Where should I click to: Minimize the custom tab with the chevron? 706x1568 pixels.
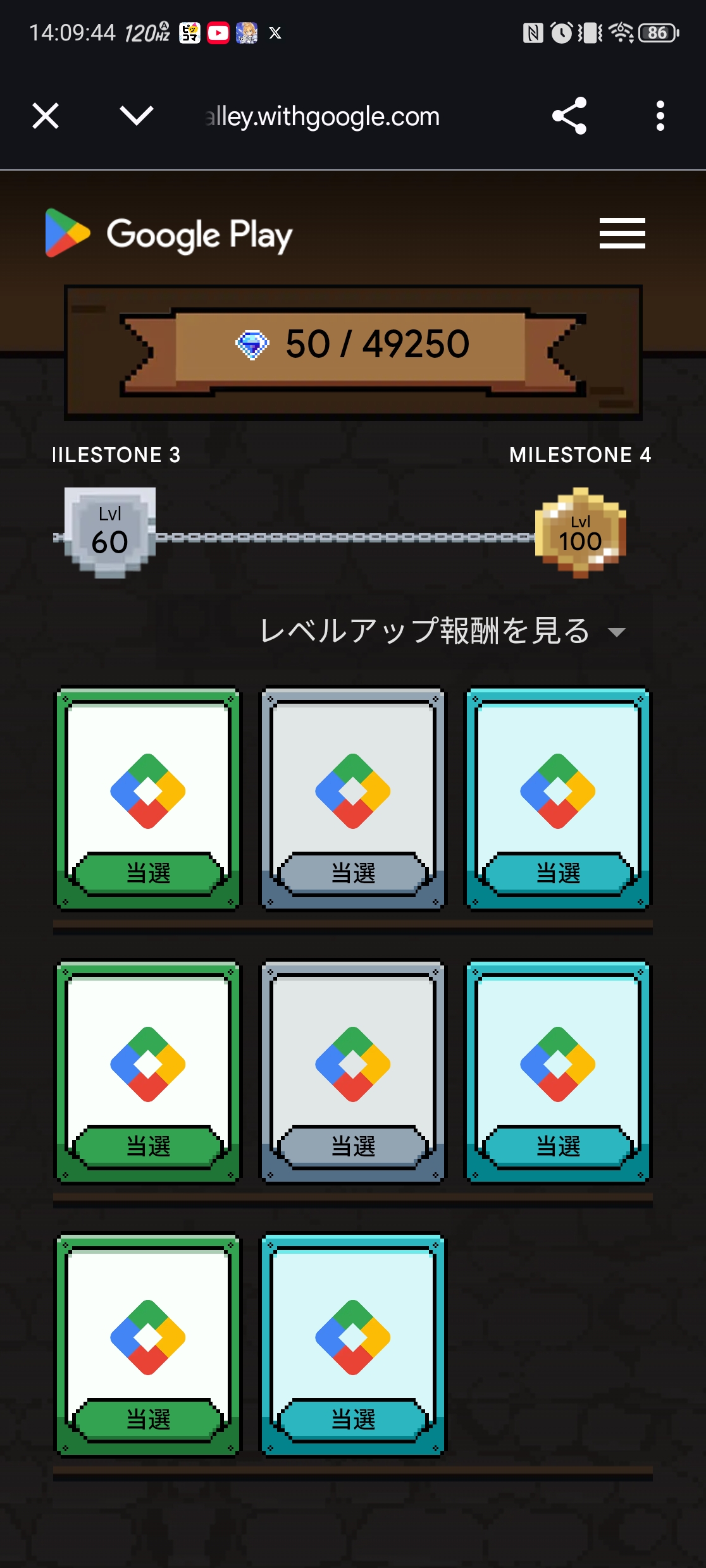[136, 116]
